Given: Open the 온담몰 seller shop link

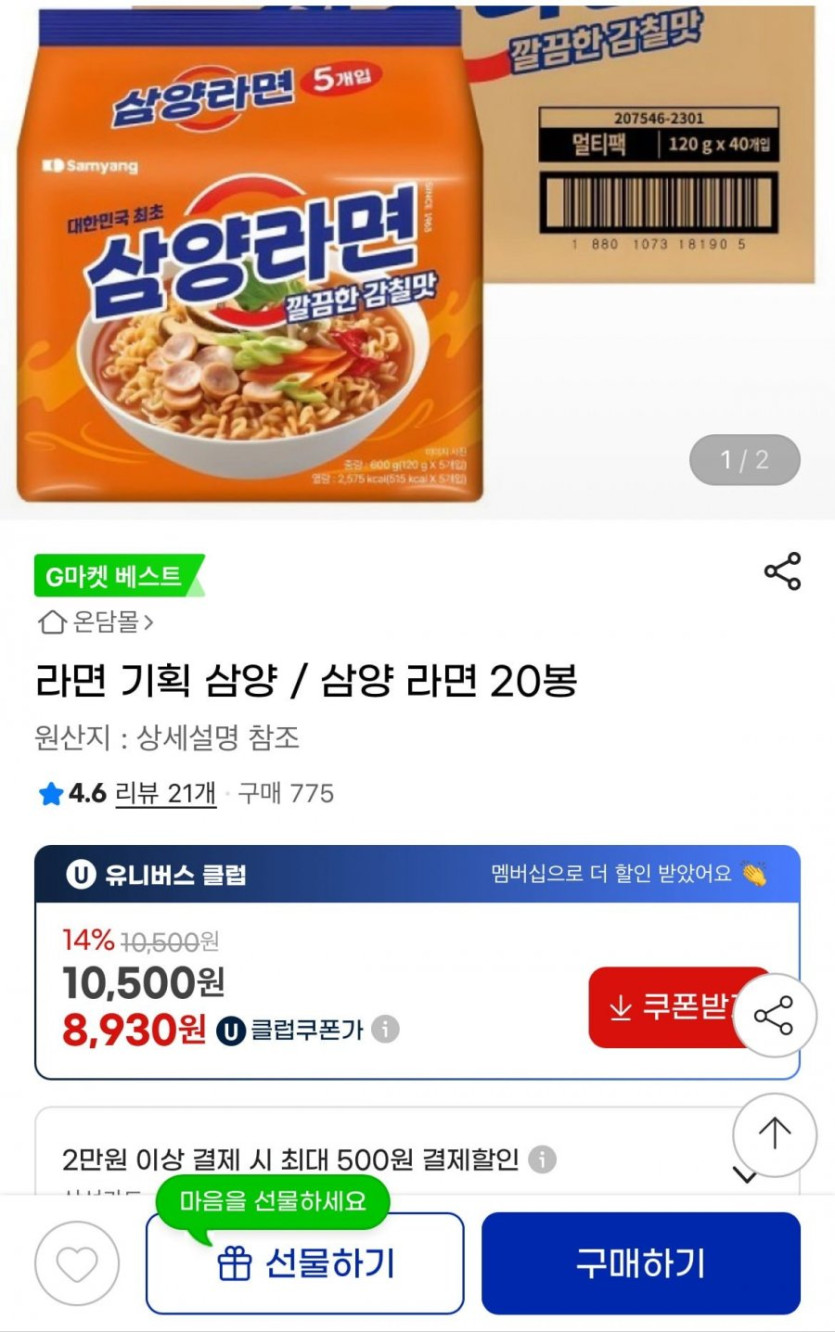Looking at the screenshot, I should (95, 623).
